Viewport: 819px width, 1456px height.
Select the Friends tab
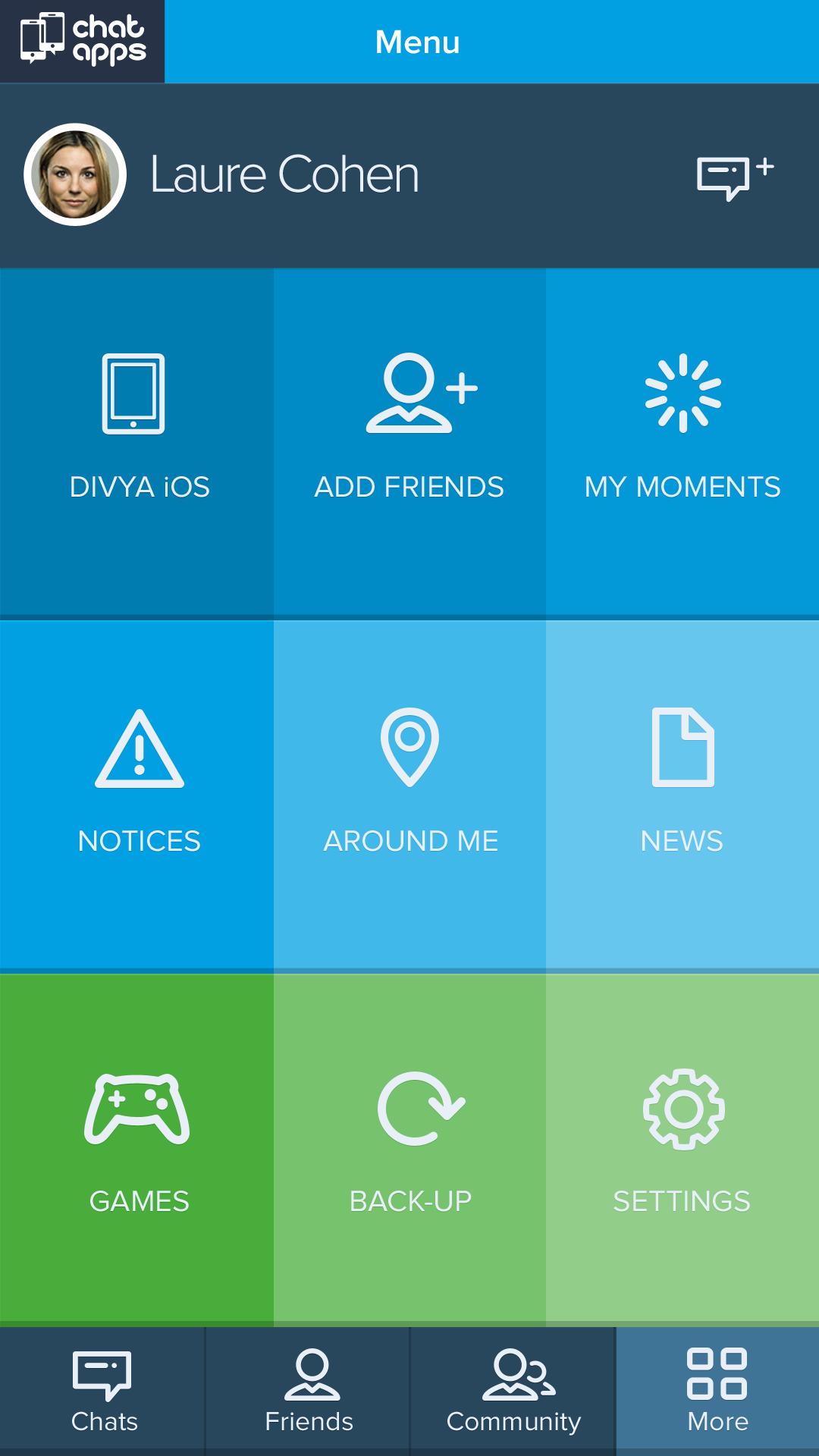click(307, 1392)
